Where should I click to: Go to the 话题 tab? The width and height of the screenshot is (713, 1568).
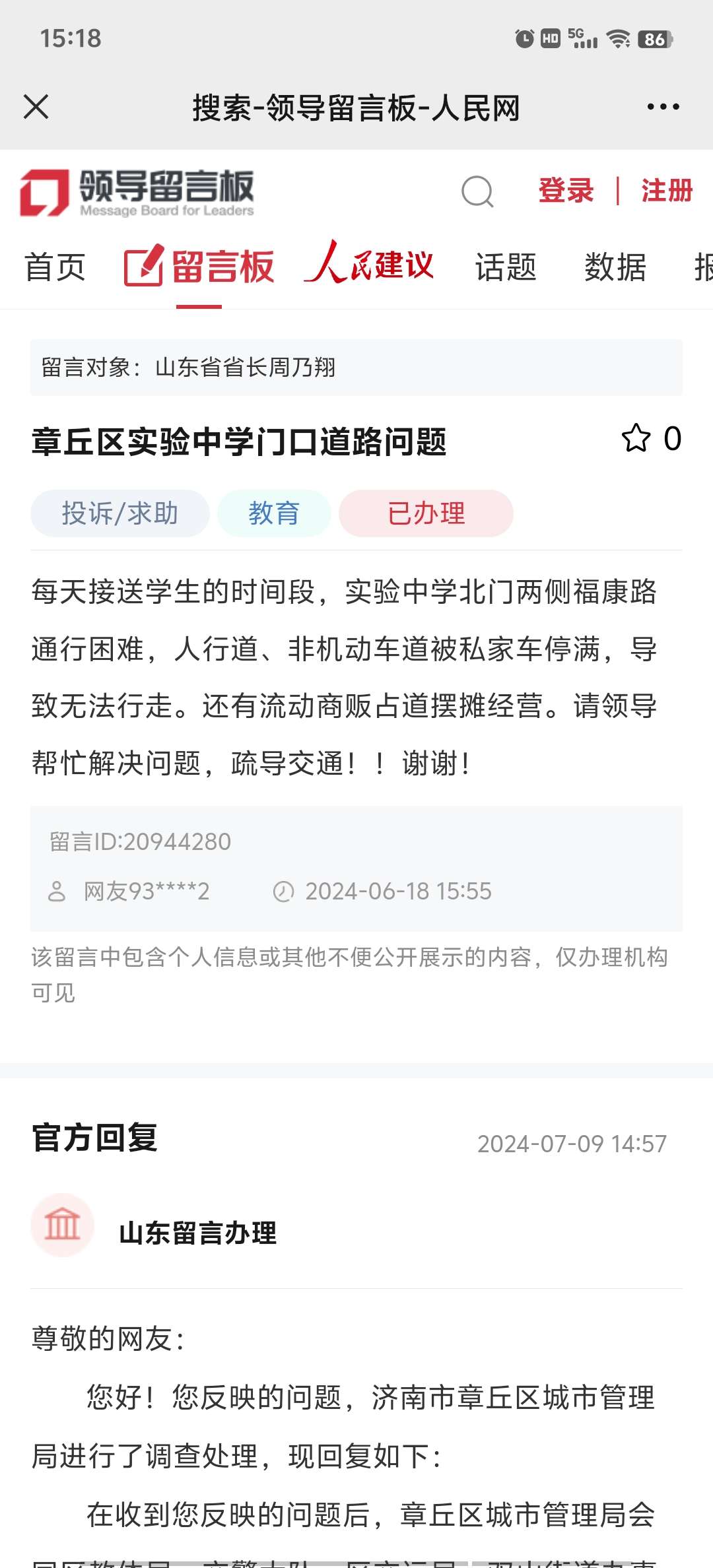tap(506, 267)
